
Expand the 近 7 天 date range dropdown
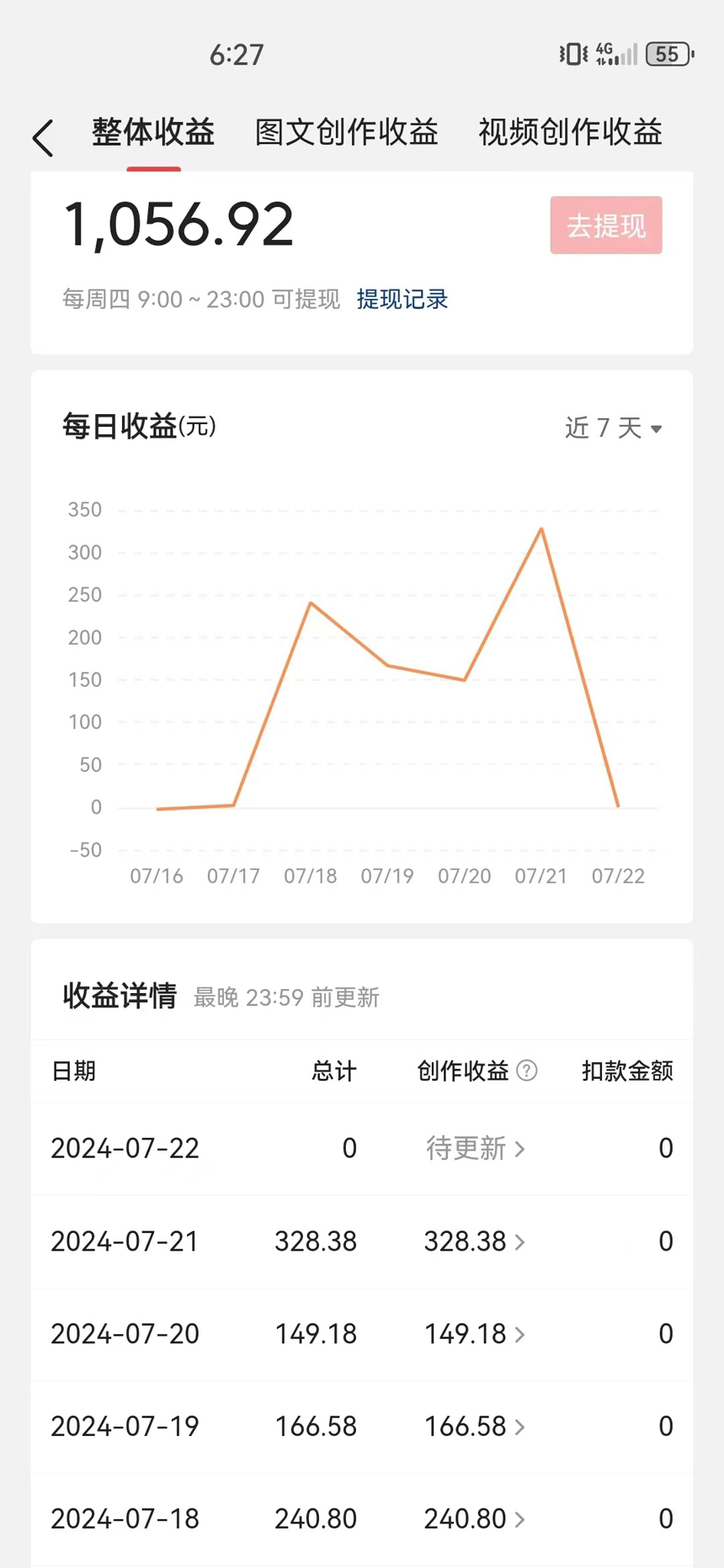click(x=612, y=428)
